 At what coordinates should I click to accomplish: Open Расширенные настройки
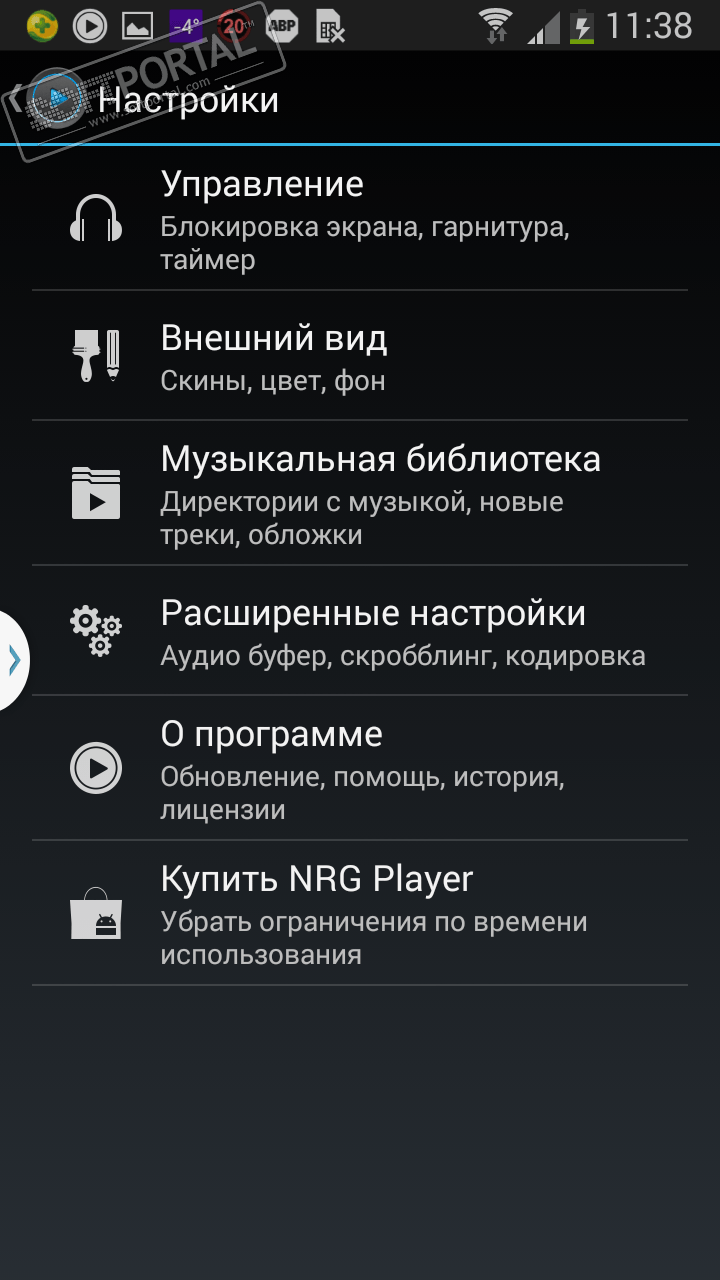tap(360, 631)
